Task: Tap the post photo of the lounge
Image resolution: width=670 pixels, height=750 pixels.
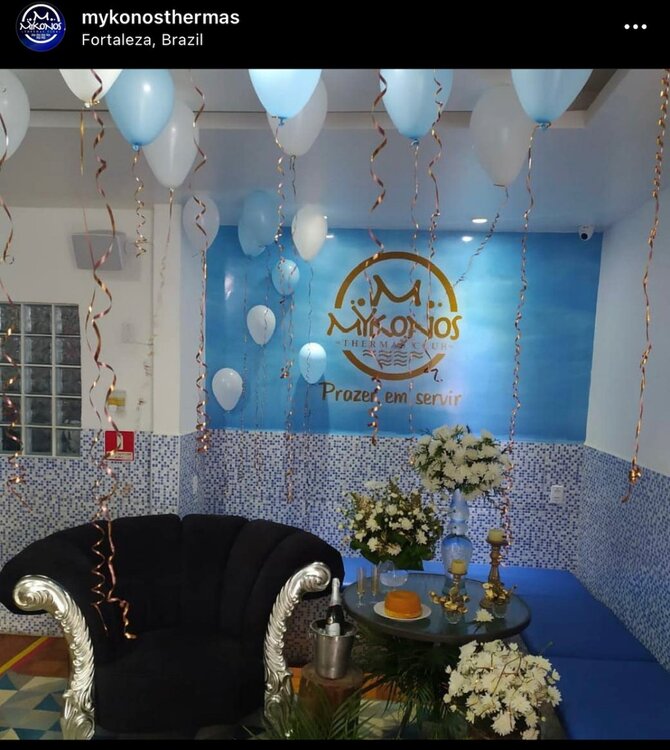Action: (335, 404)
